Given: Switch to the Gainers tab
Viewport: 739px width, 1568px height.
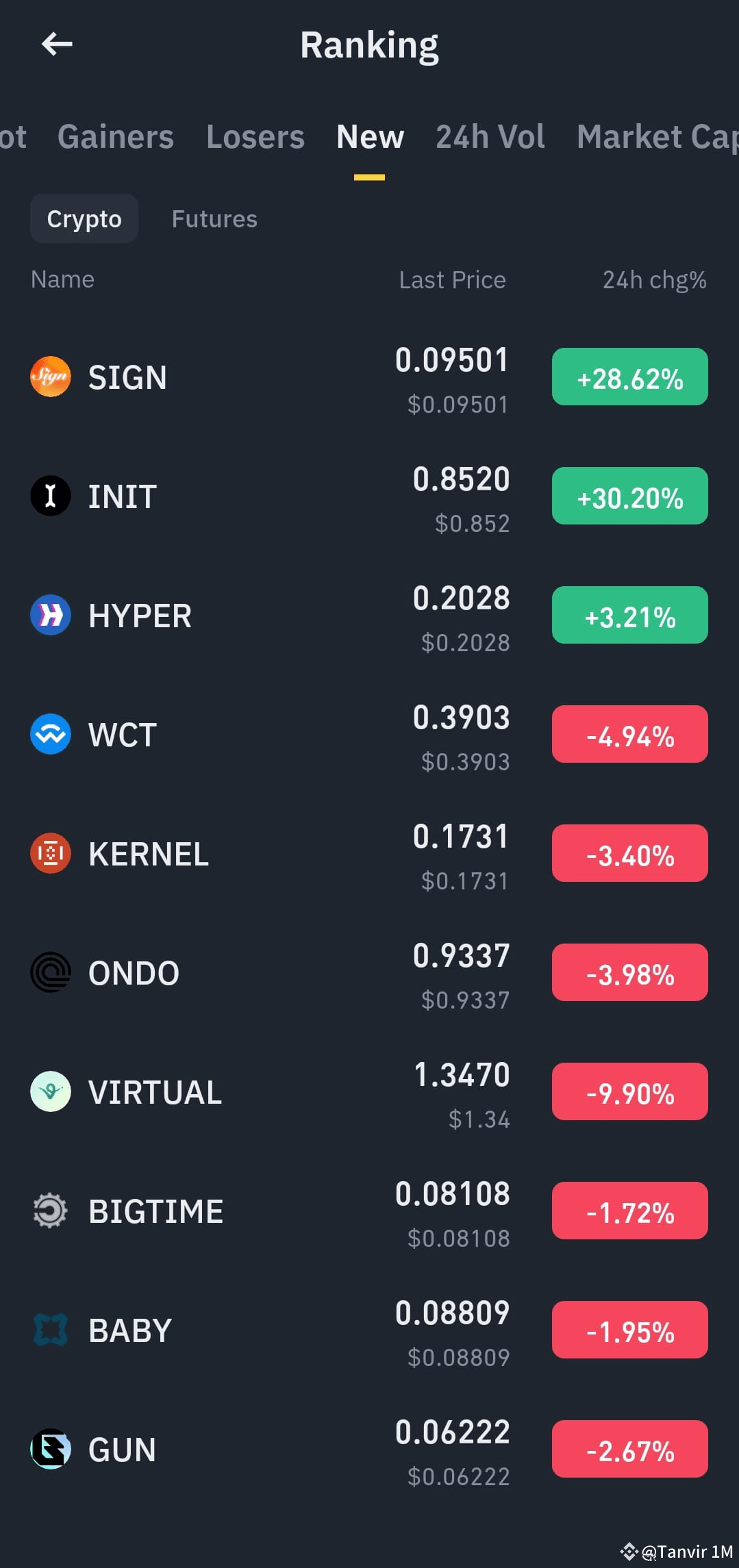Looking at the screenshot, I should [114, 136].
